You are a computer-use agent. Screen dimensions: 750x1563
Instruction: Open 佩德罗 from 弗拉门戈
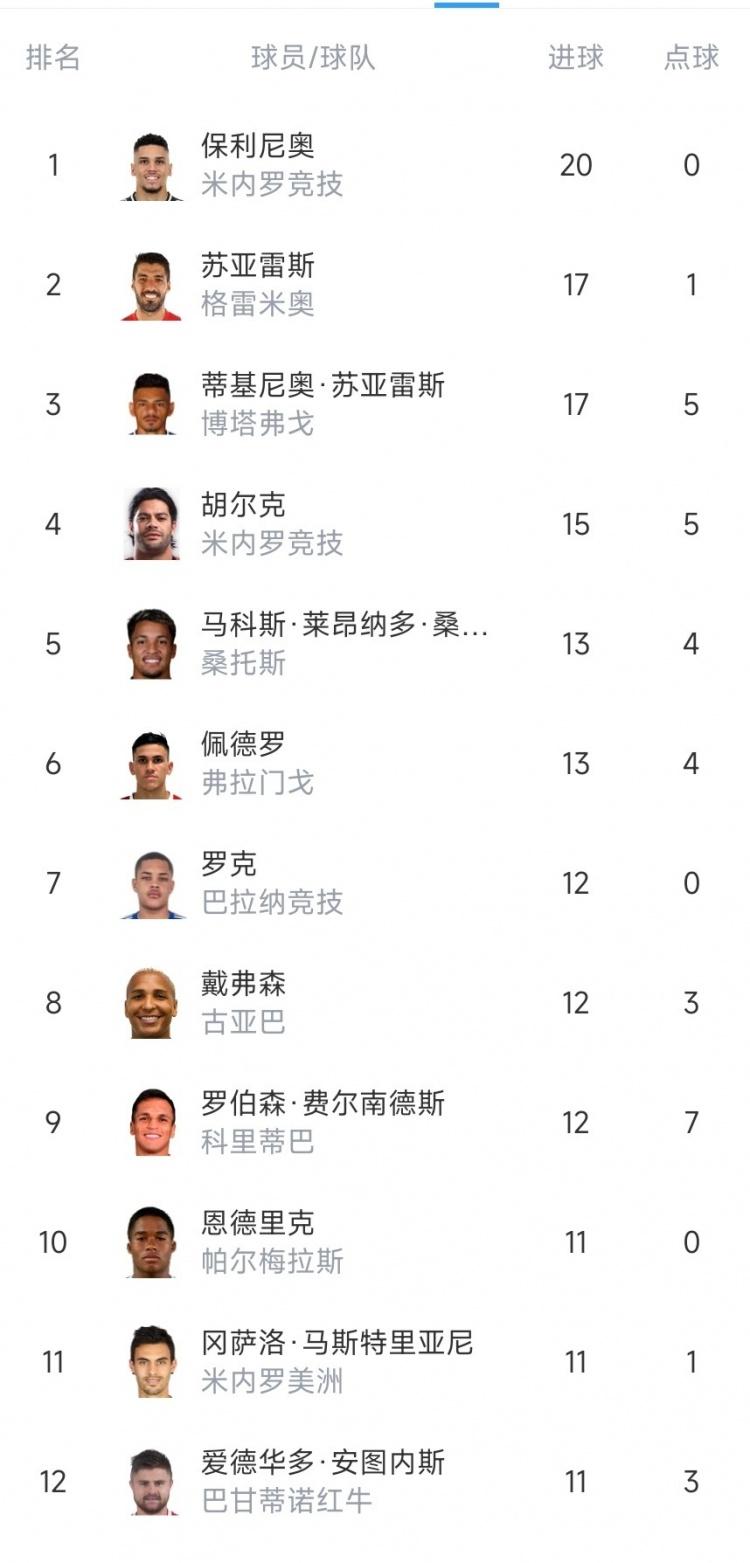coord(243,745)
